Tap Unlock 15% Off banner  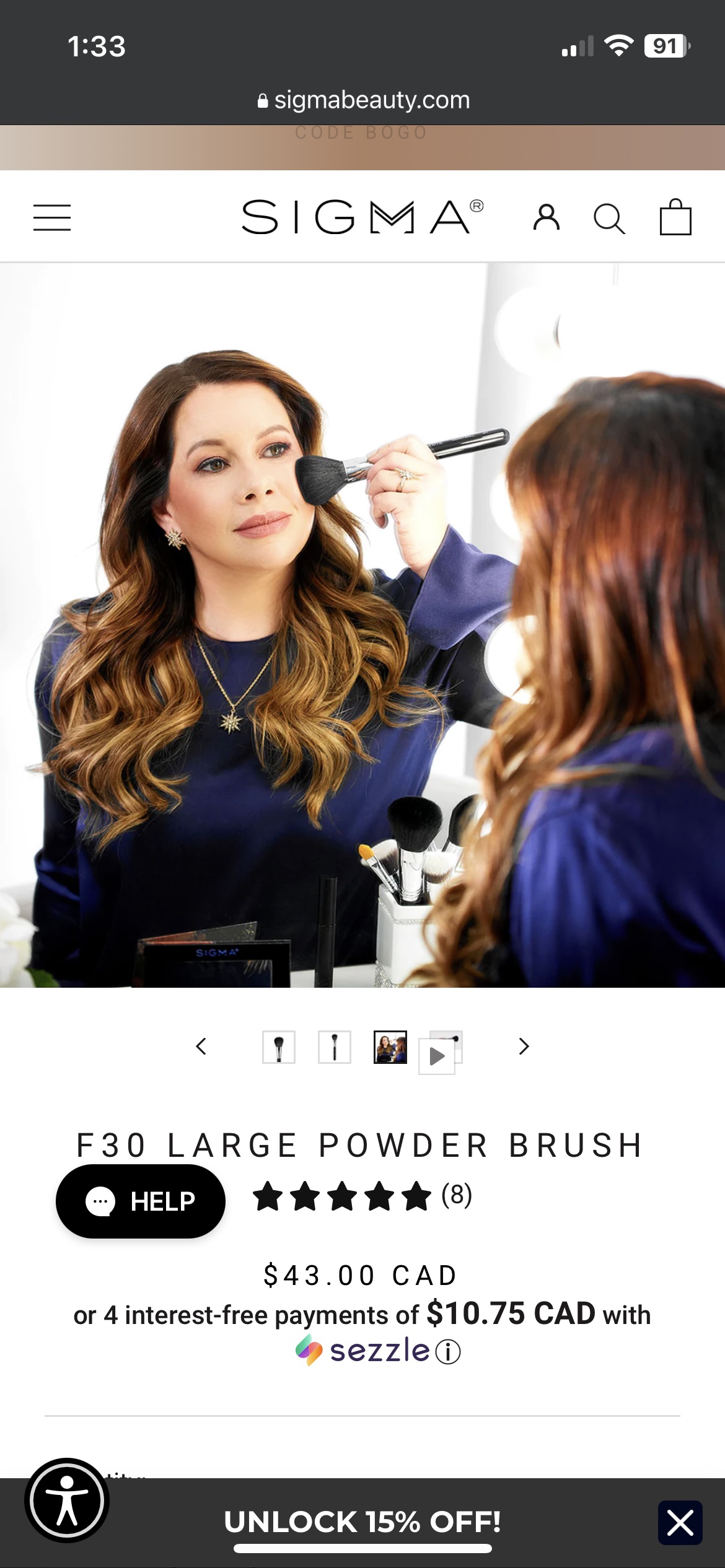pos(362,1522)
